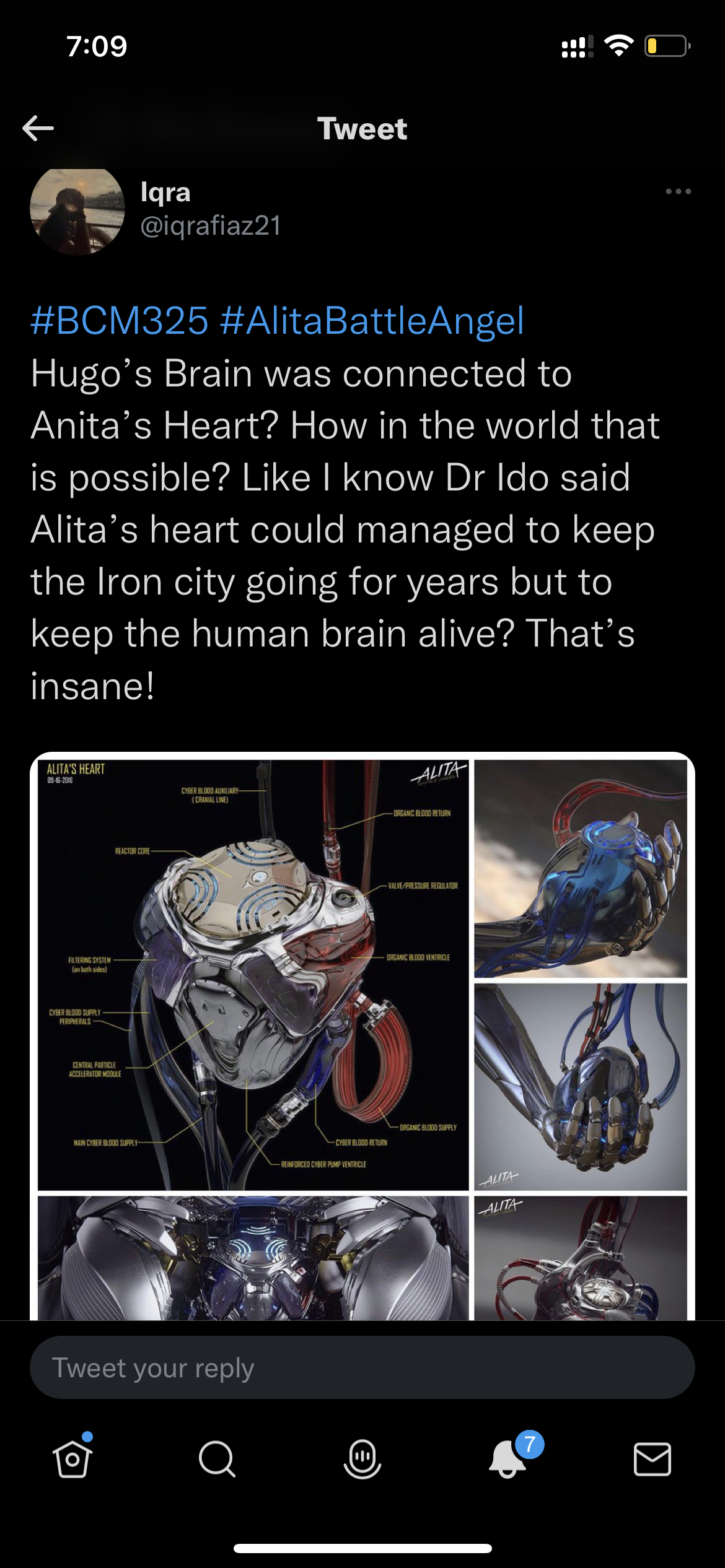Open the #BCM325 hashtag
The width and height of the screenshot is (725, 1568).
click(119, 321)
